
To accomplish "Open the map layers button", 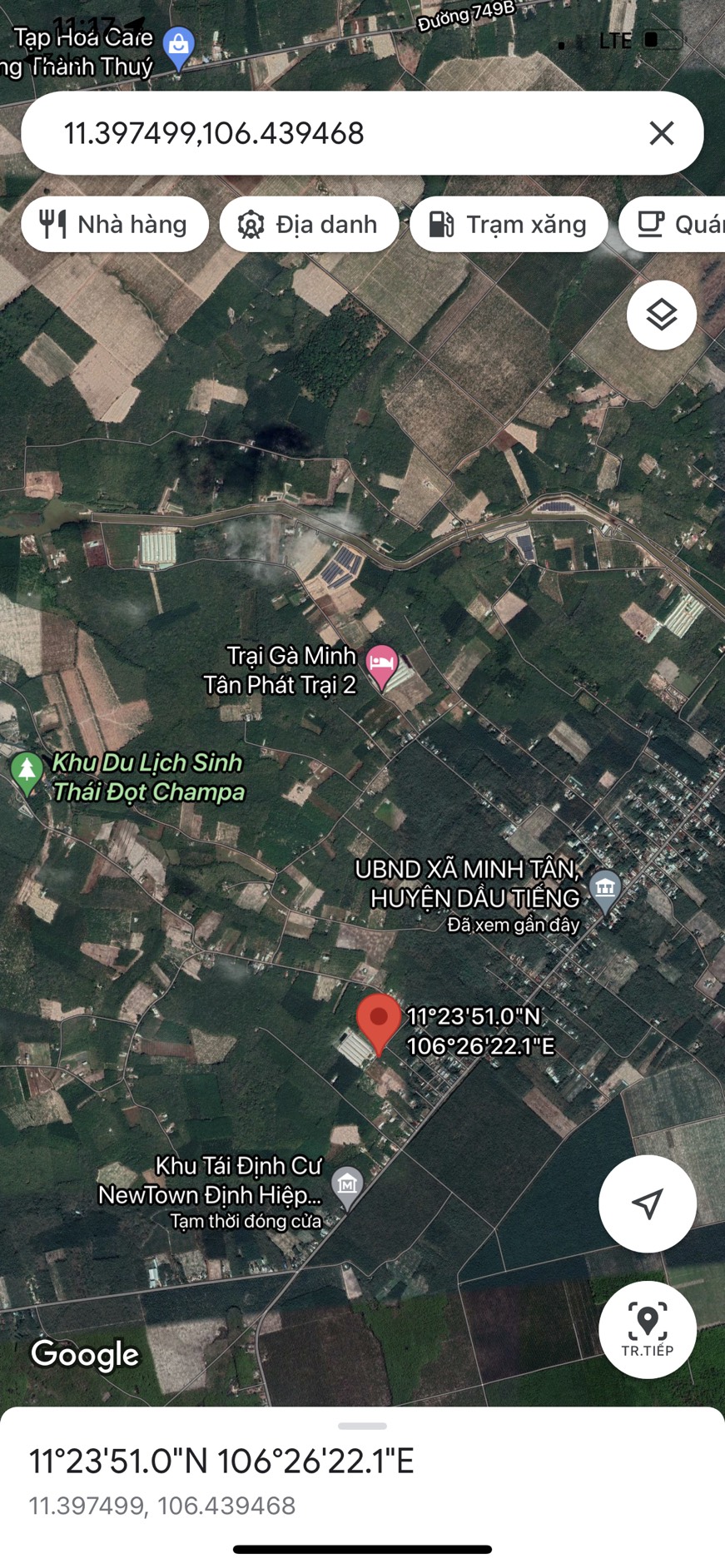I will (x=662, y=315).
